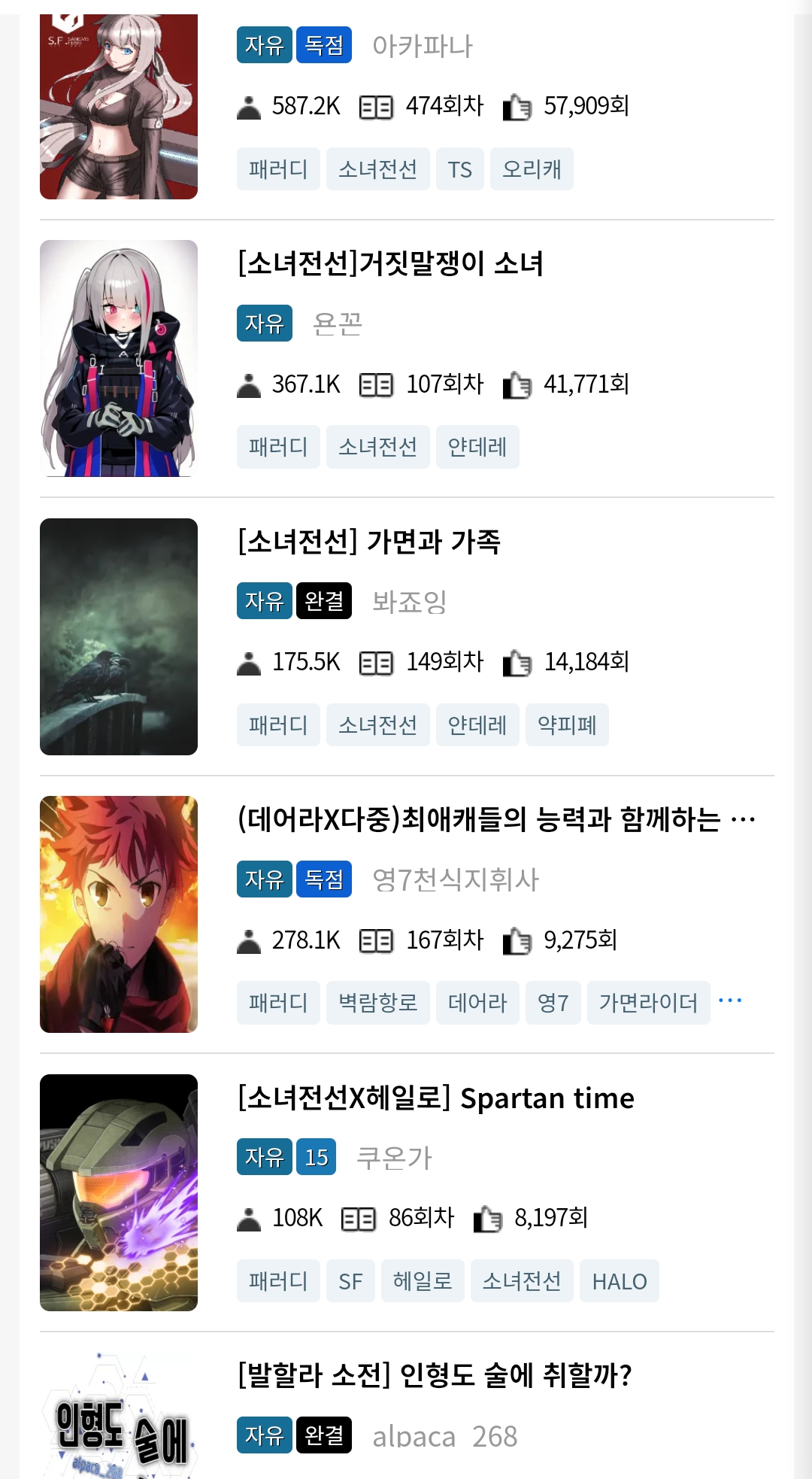Viewport: 812px width, 1479px height.
Task: Open author 아카파나's page
Action: point(423,46)
